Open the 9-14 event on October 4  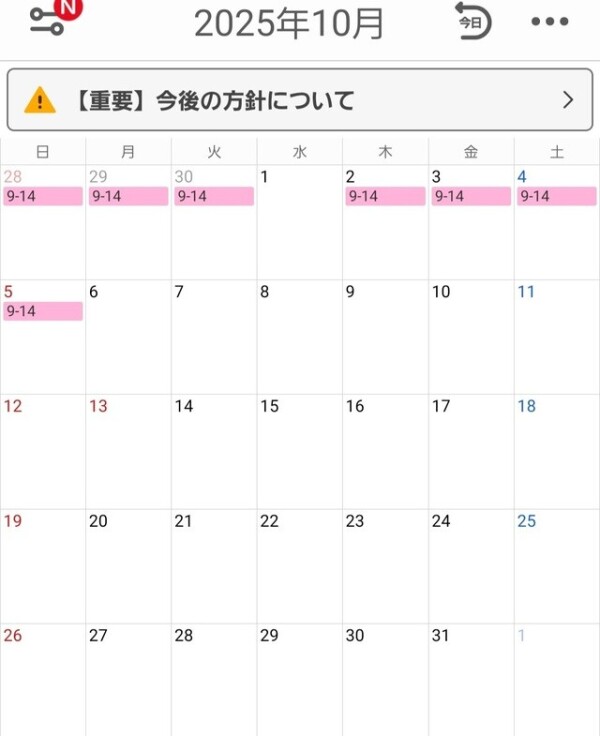tap(557, 196)
